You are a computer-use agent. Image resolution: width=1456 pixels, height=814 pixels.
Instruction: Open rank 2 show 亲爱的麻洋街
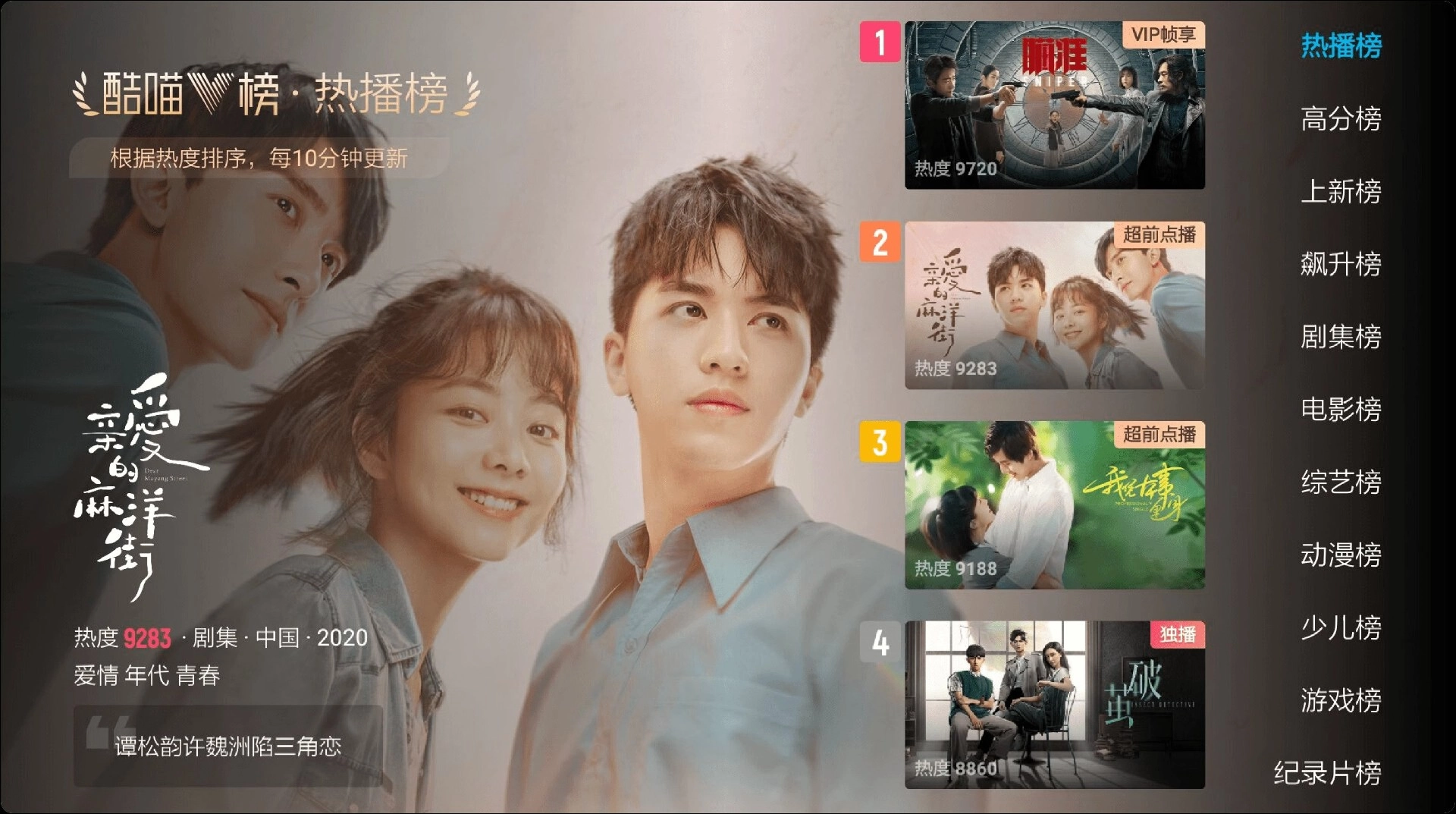coord(1054,306)
